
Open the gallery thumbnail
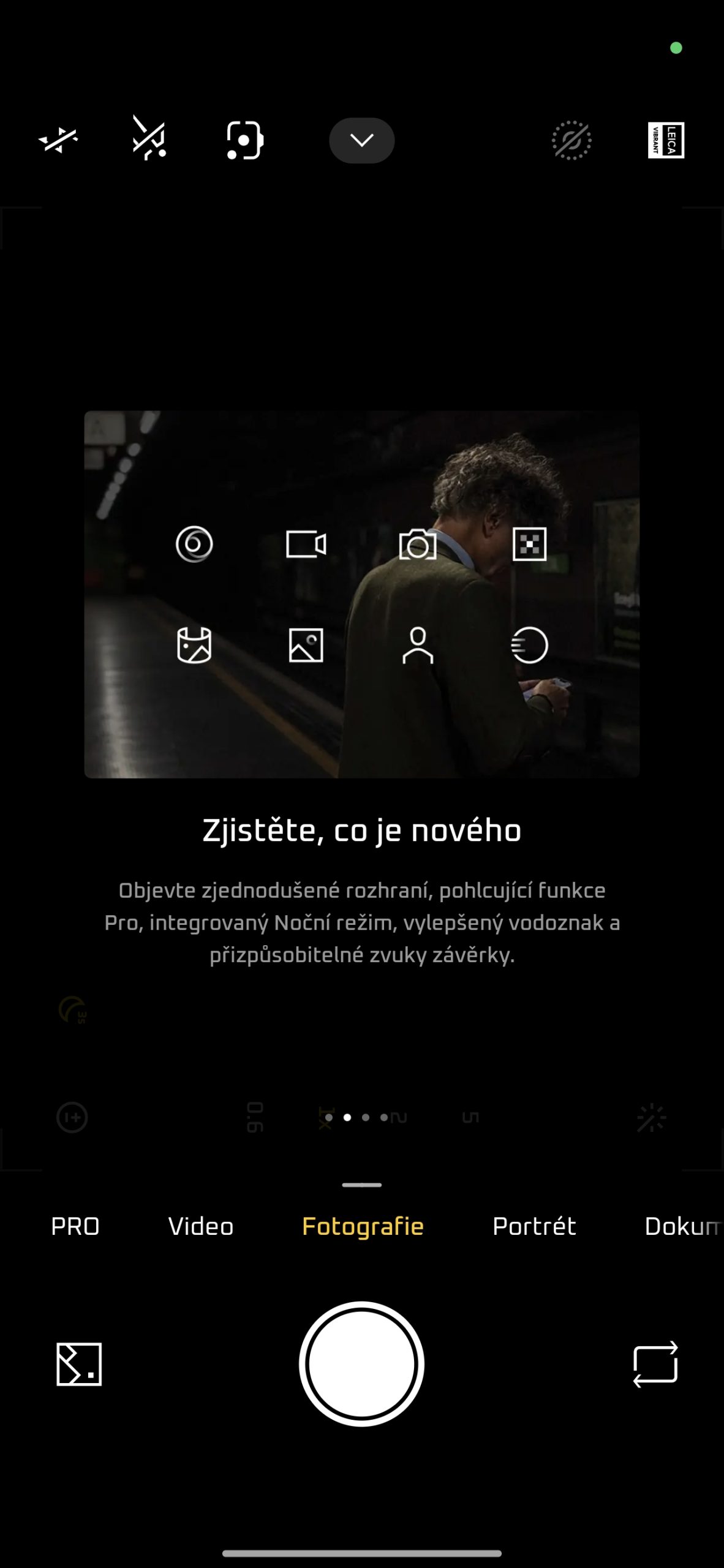tap(79, 1364)
